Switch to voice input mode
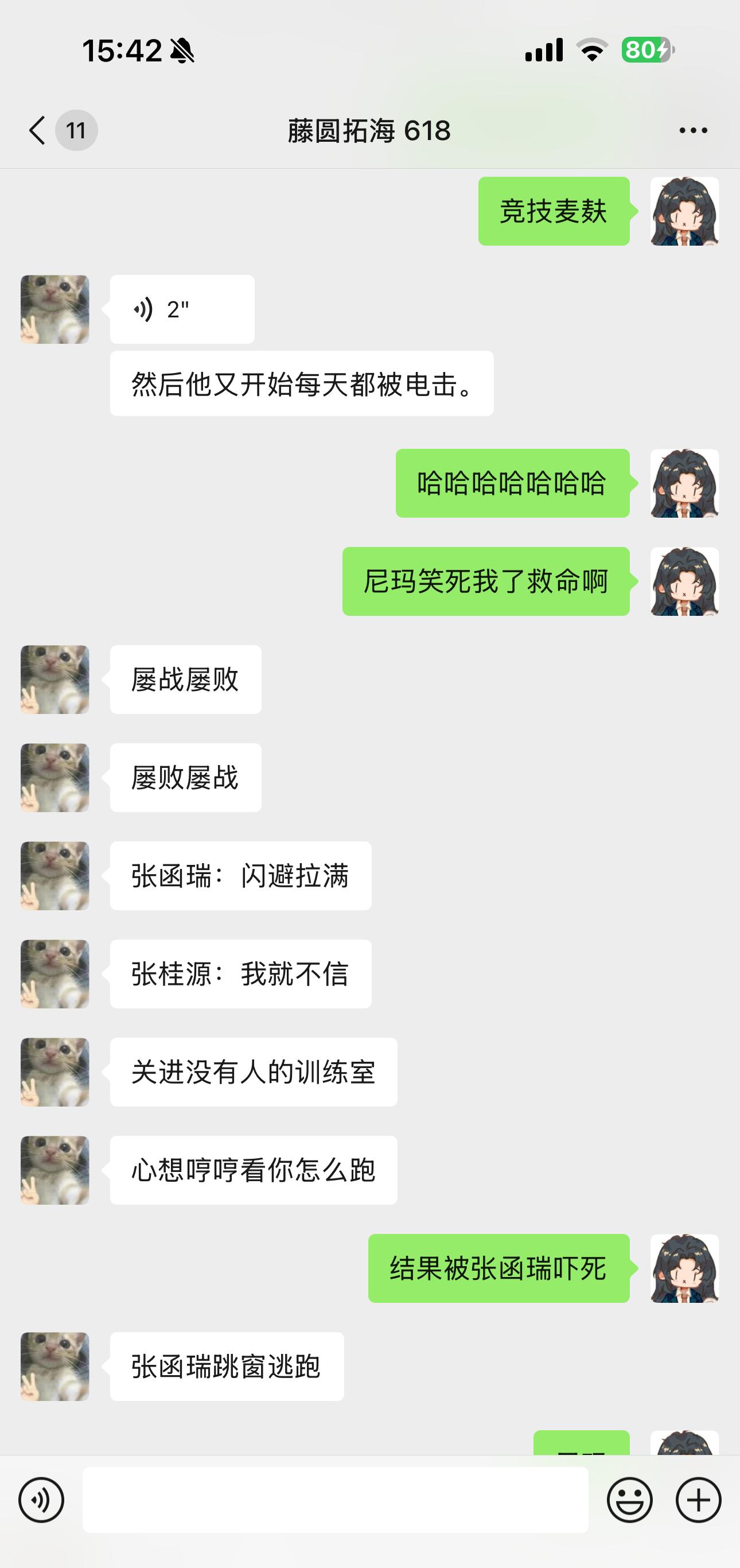This screenshot has height=1568, width=740. [41, 1500]
